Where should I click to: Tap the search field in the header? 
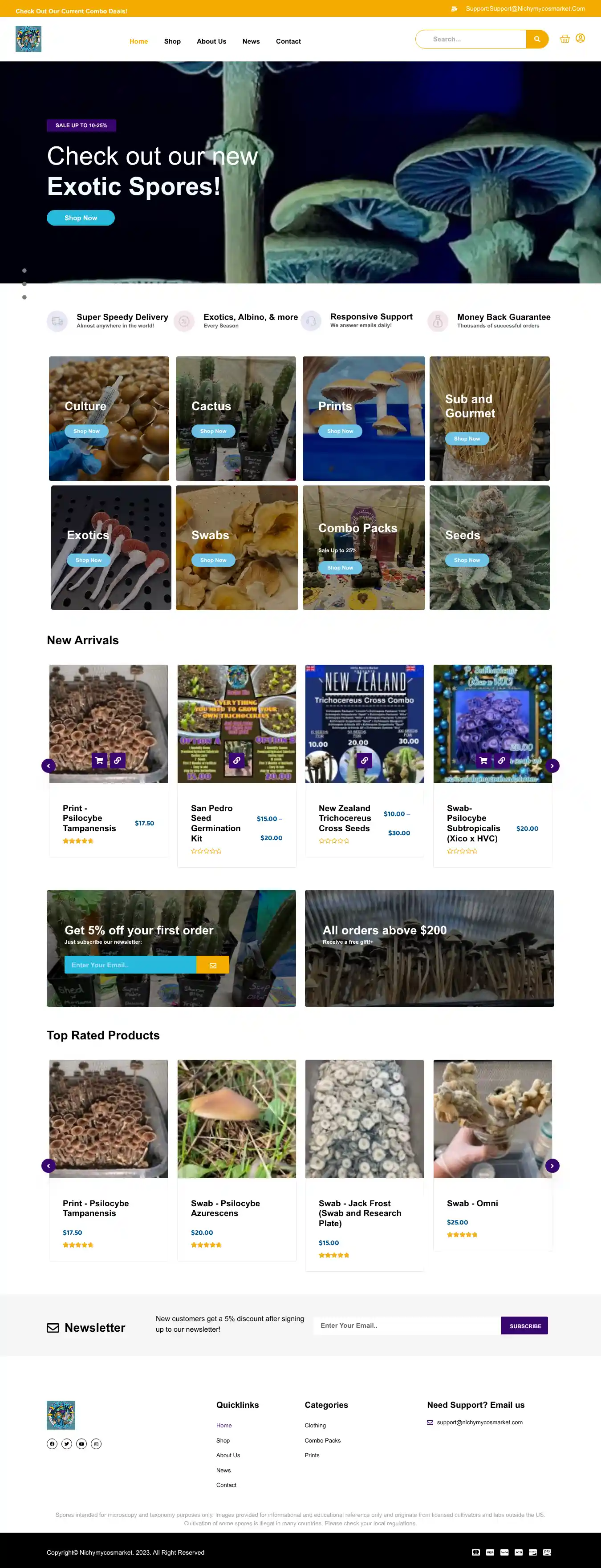(x=471, y=39)
